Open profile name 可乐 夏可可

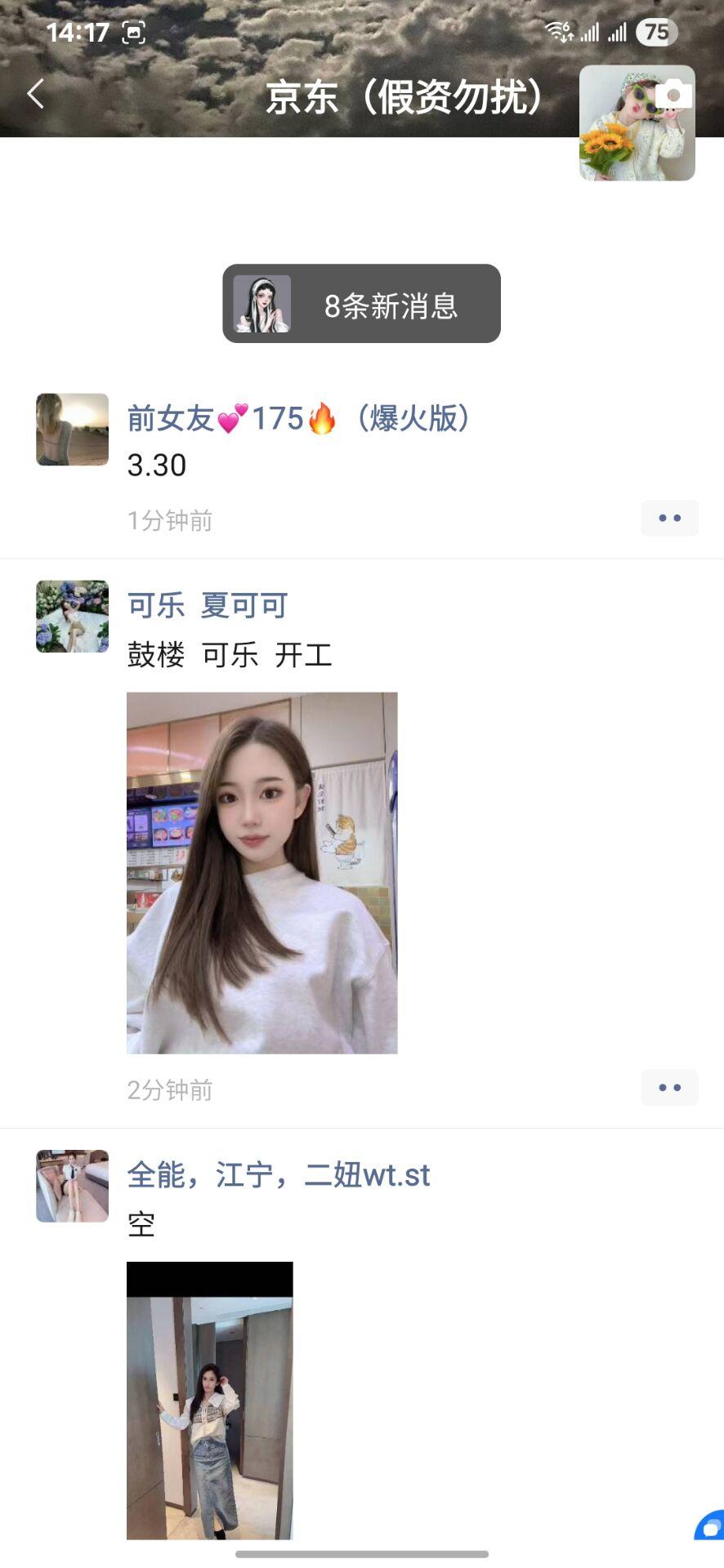point(208,606)
